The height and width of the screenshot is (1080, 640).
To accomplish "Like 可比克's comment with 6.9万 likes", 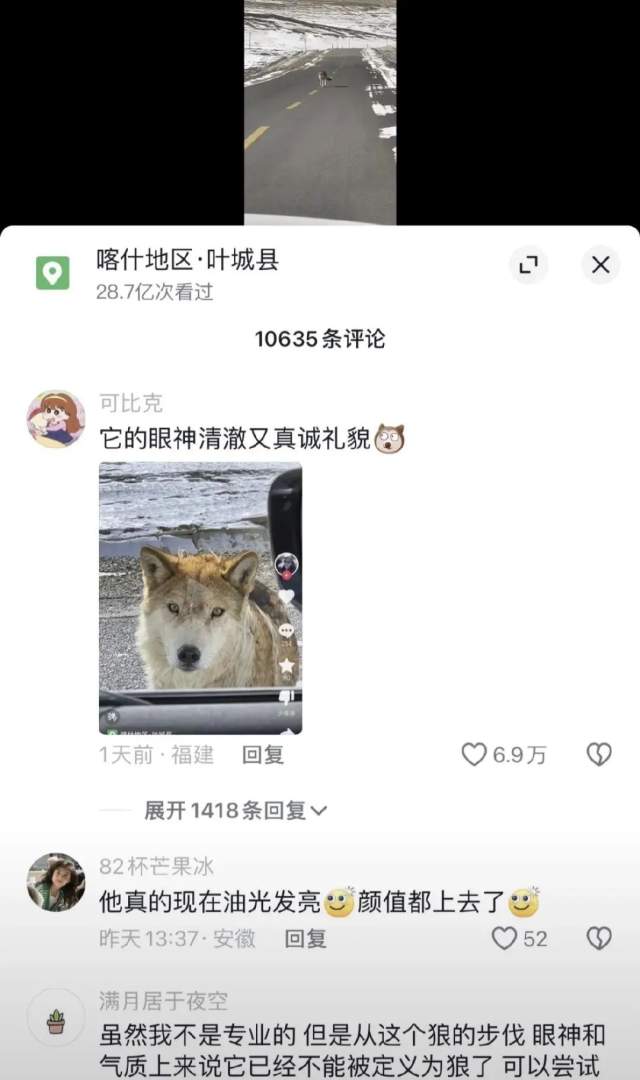I will (475, 755).
